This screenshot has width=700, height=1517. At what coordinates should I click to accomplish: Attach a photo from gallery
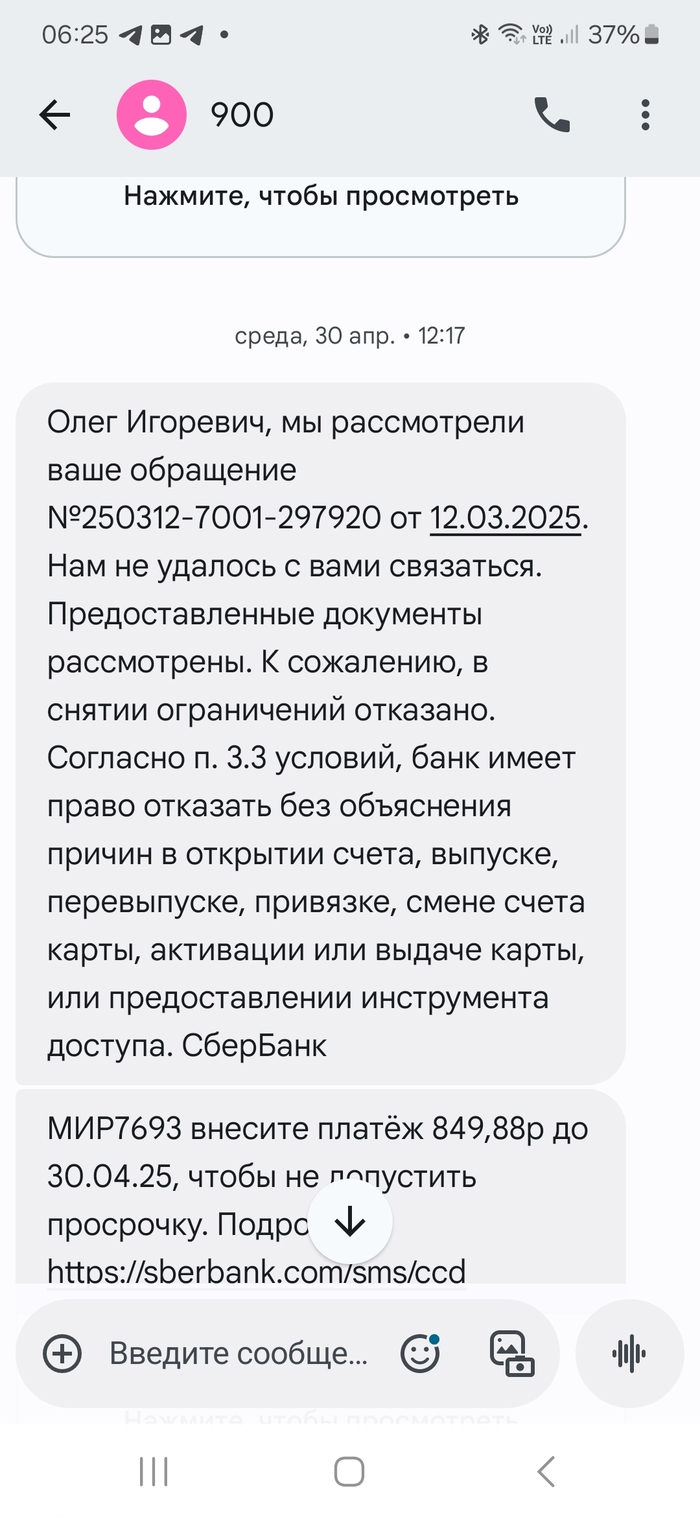click(512, 1354)
